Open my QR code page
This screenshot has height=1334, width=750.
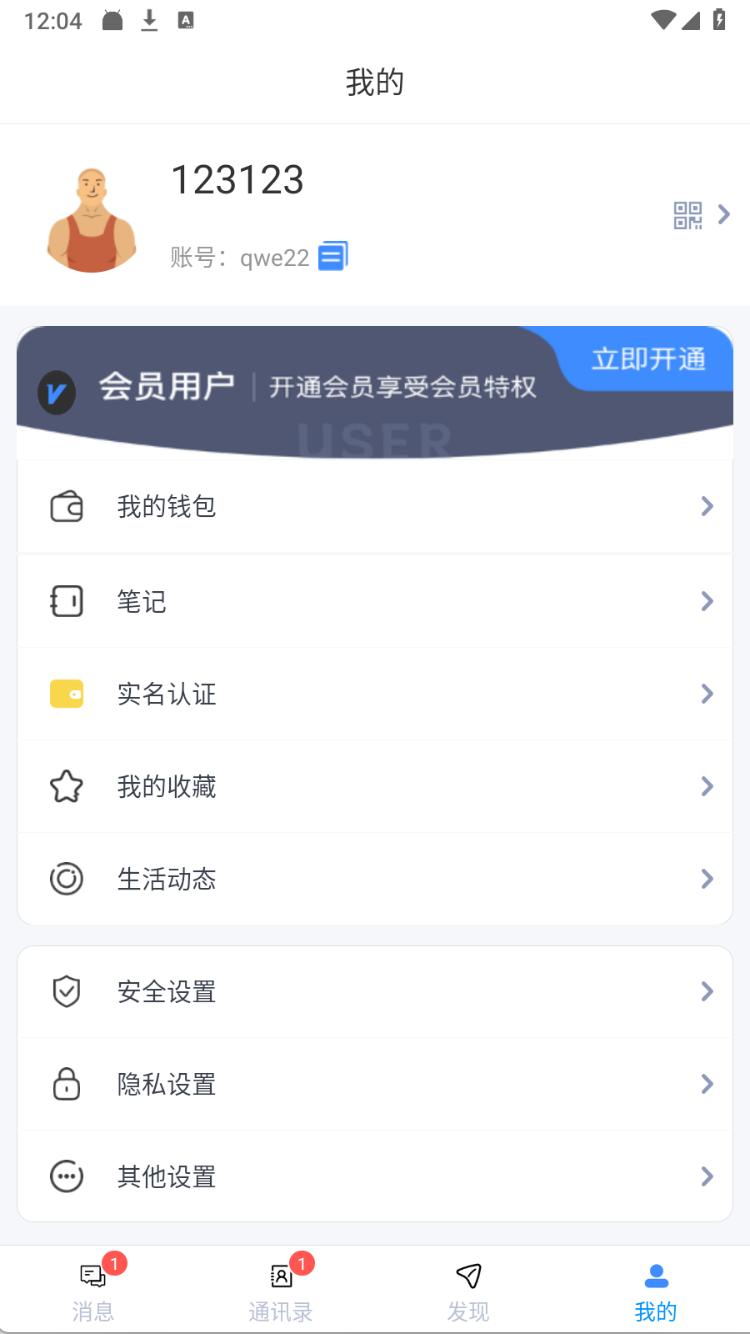[688, 215]
